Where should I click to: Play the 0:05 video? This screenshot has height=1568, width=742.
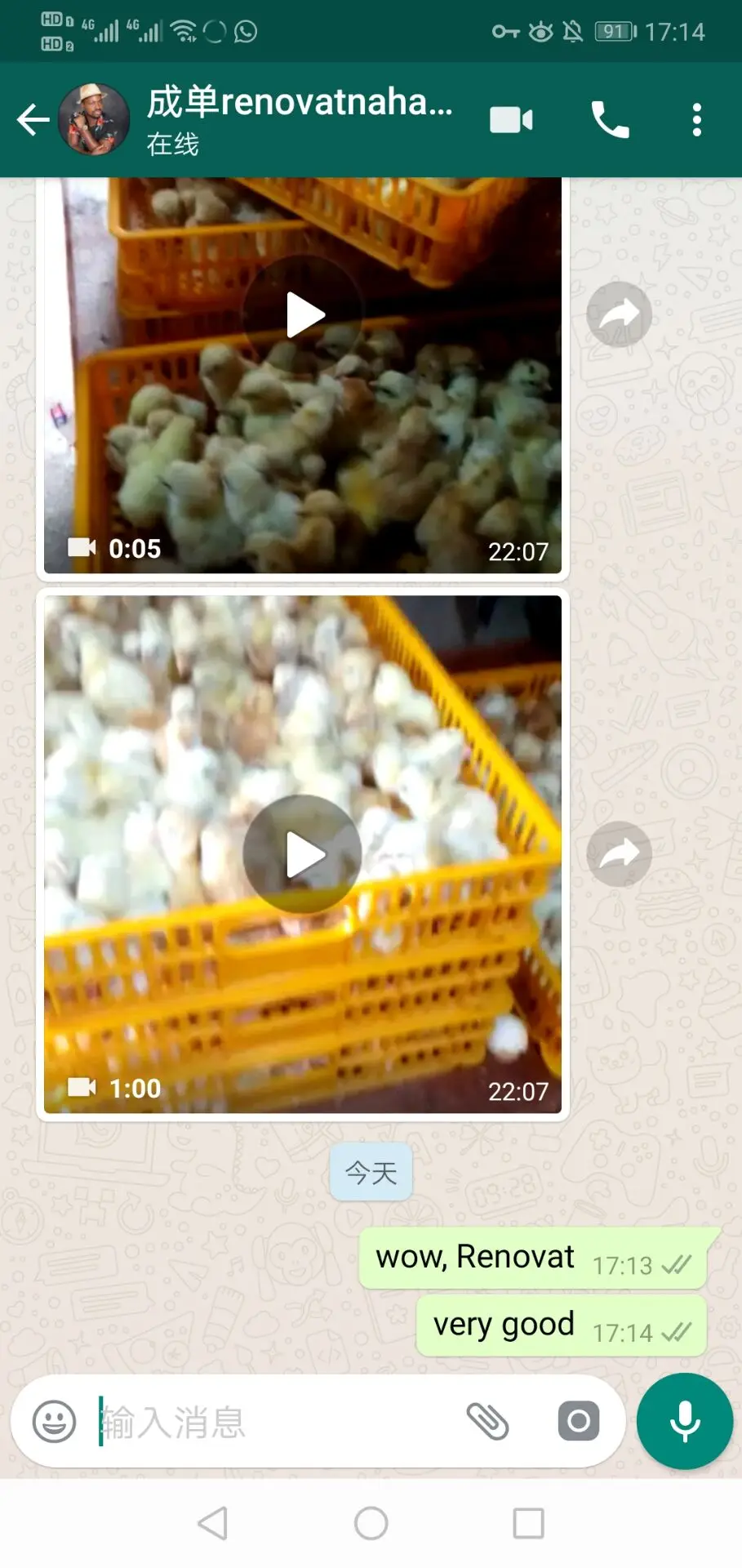tap(303, 315)
